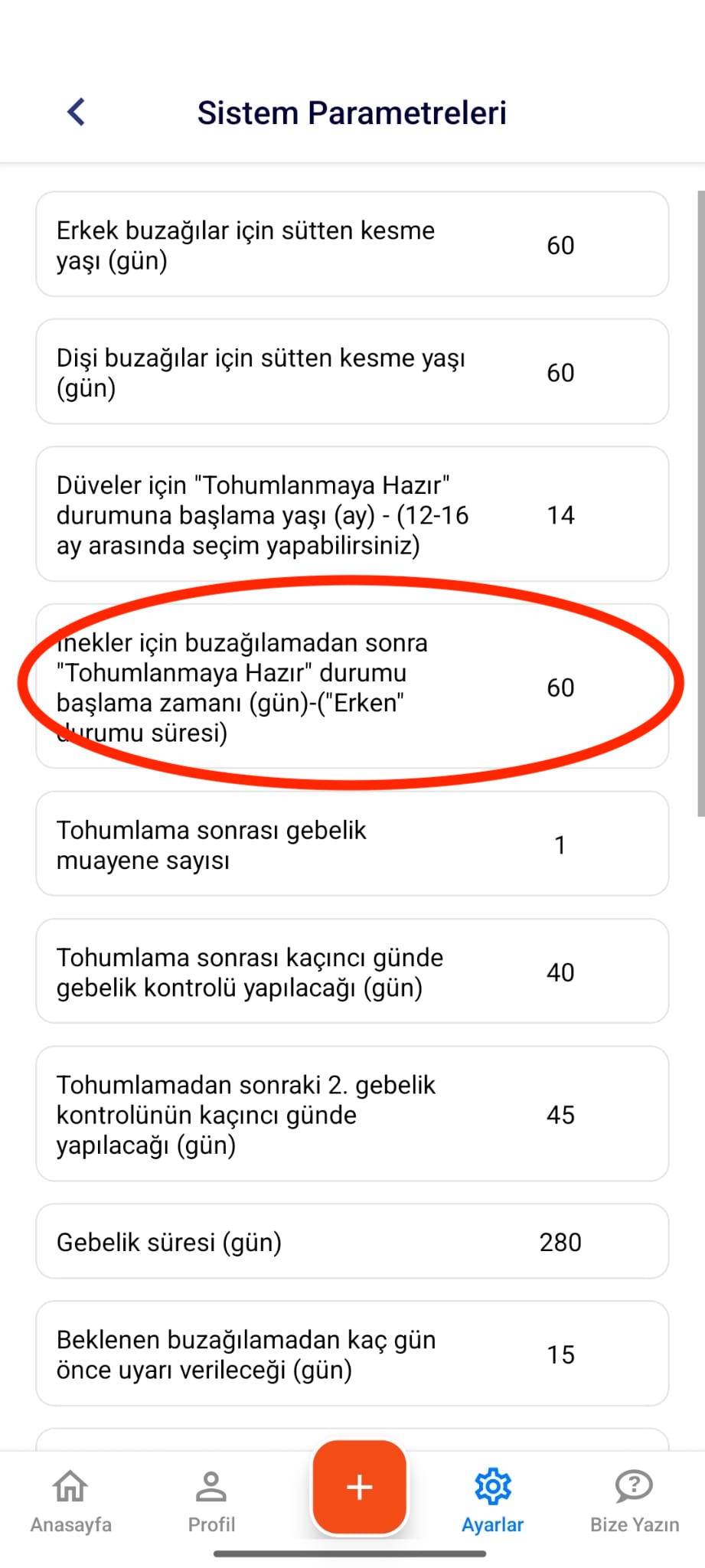Edit İnekler buzağılamadan sonra Tohumlanmaya Hazır value
The image size is (705, 1568).
[560, 688]
